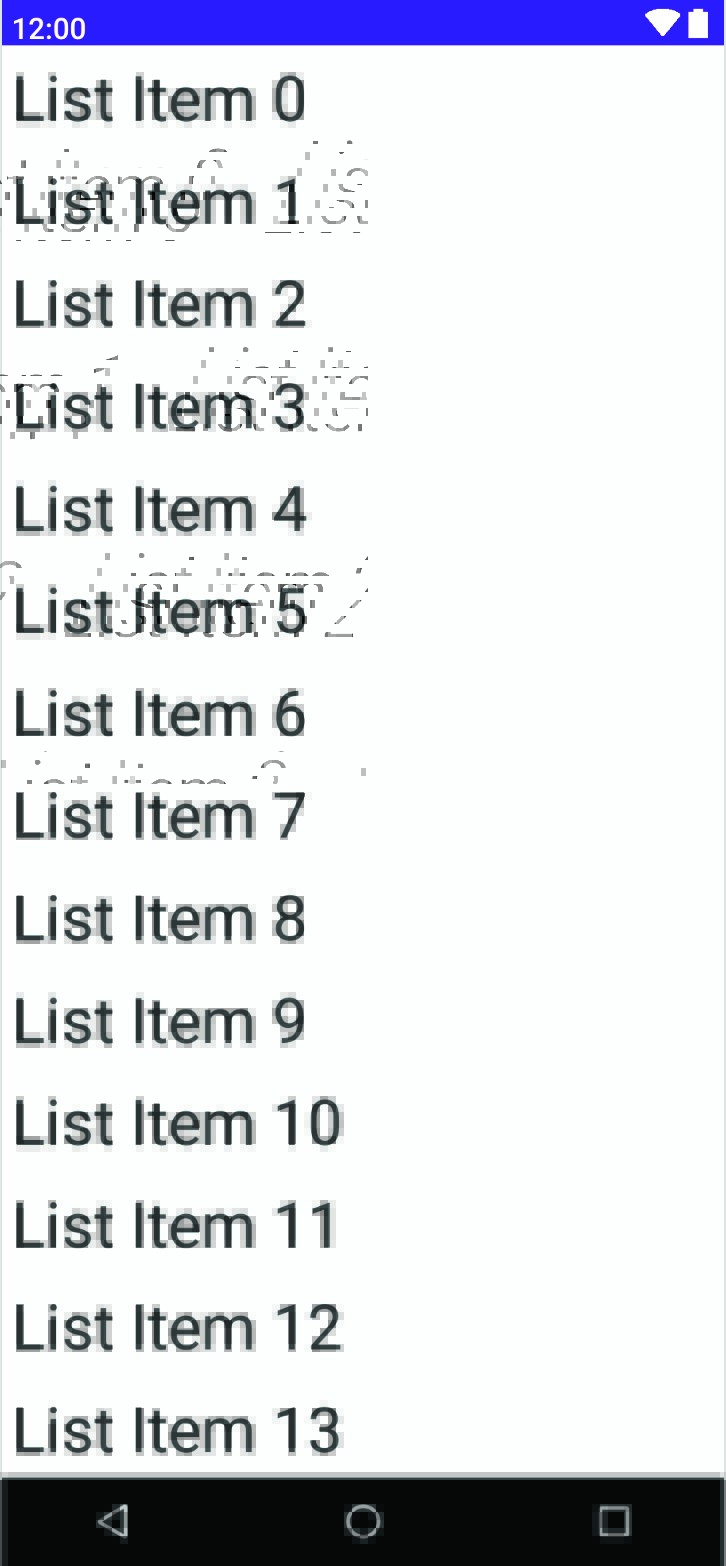726x1566 pixels.
Task: Select List Item 1
Action: (363, 201)
